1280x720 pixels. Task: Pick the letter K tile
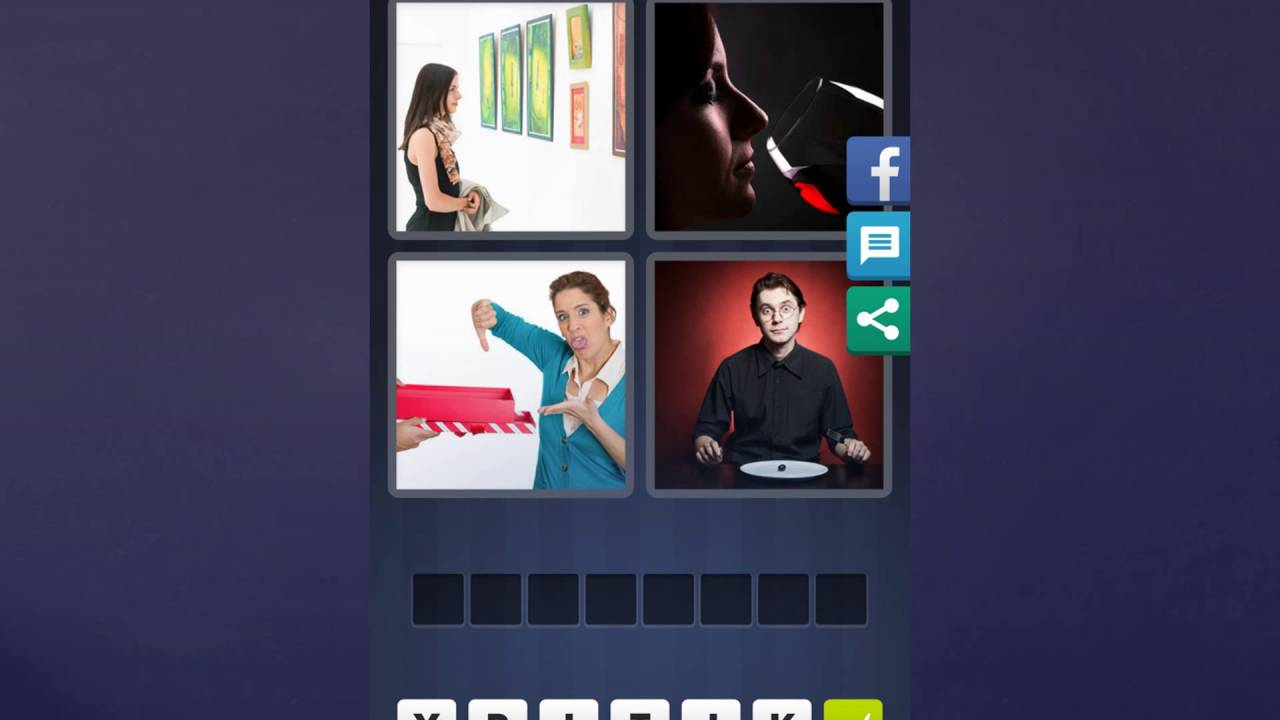tap(782, 711)
